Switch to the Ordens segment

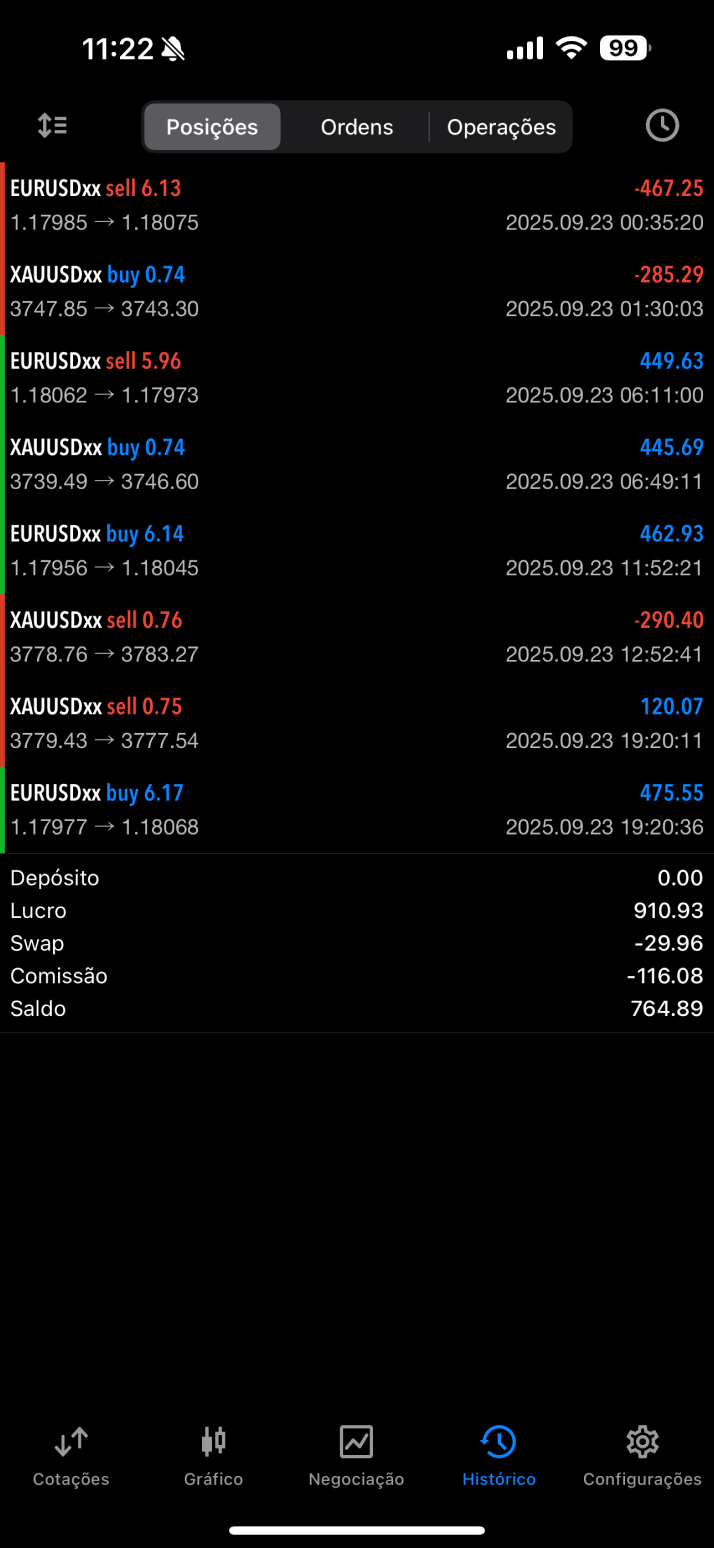tap(357, 127)
